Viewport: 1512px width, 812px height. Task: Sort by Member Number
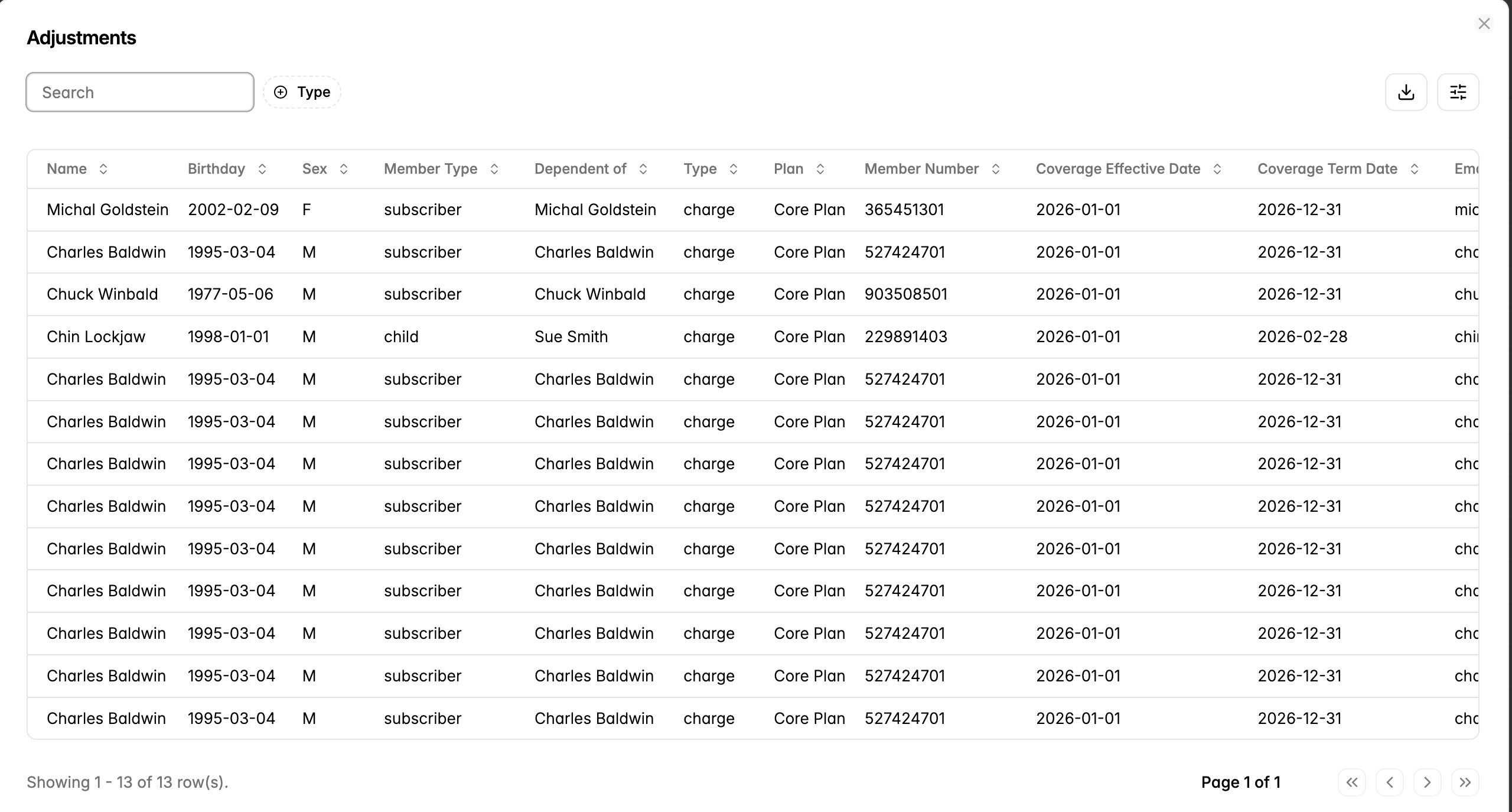pos(932,169)
